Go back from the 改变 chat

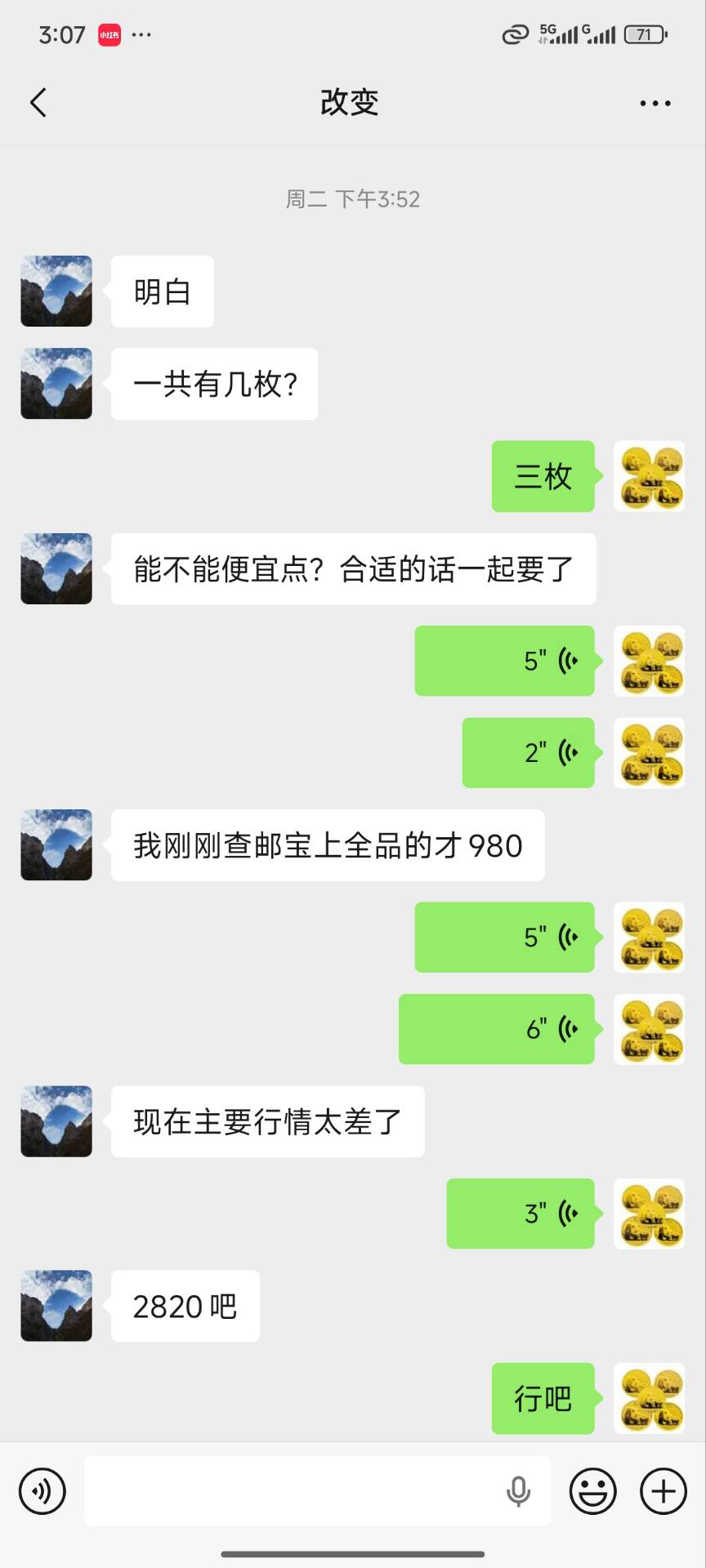[x=38, y=103]
